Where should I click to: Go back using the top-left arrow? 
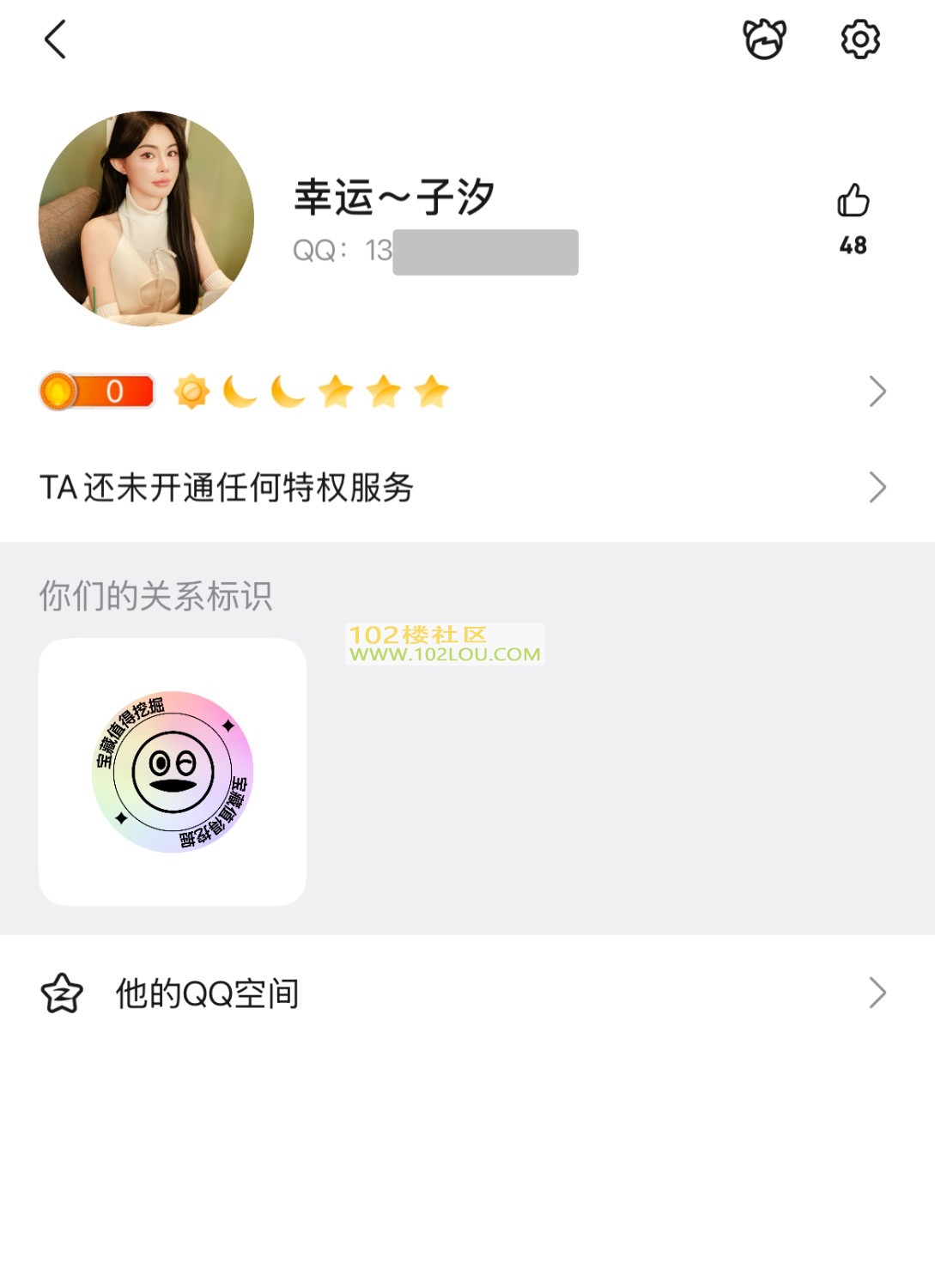[56, 39]
